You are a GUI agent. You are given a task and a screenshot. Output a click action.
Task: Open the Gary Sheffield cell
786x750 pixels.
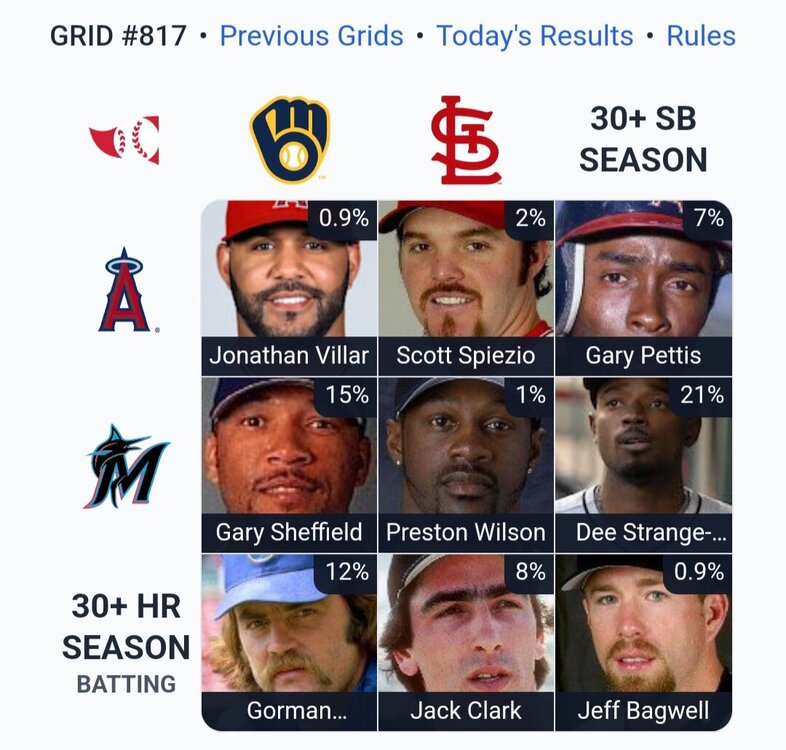click(289, 465)
